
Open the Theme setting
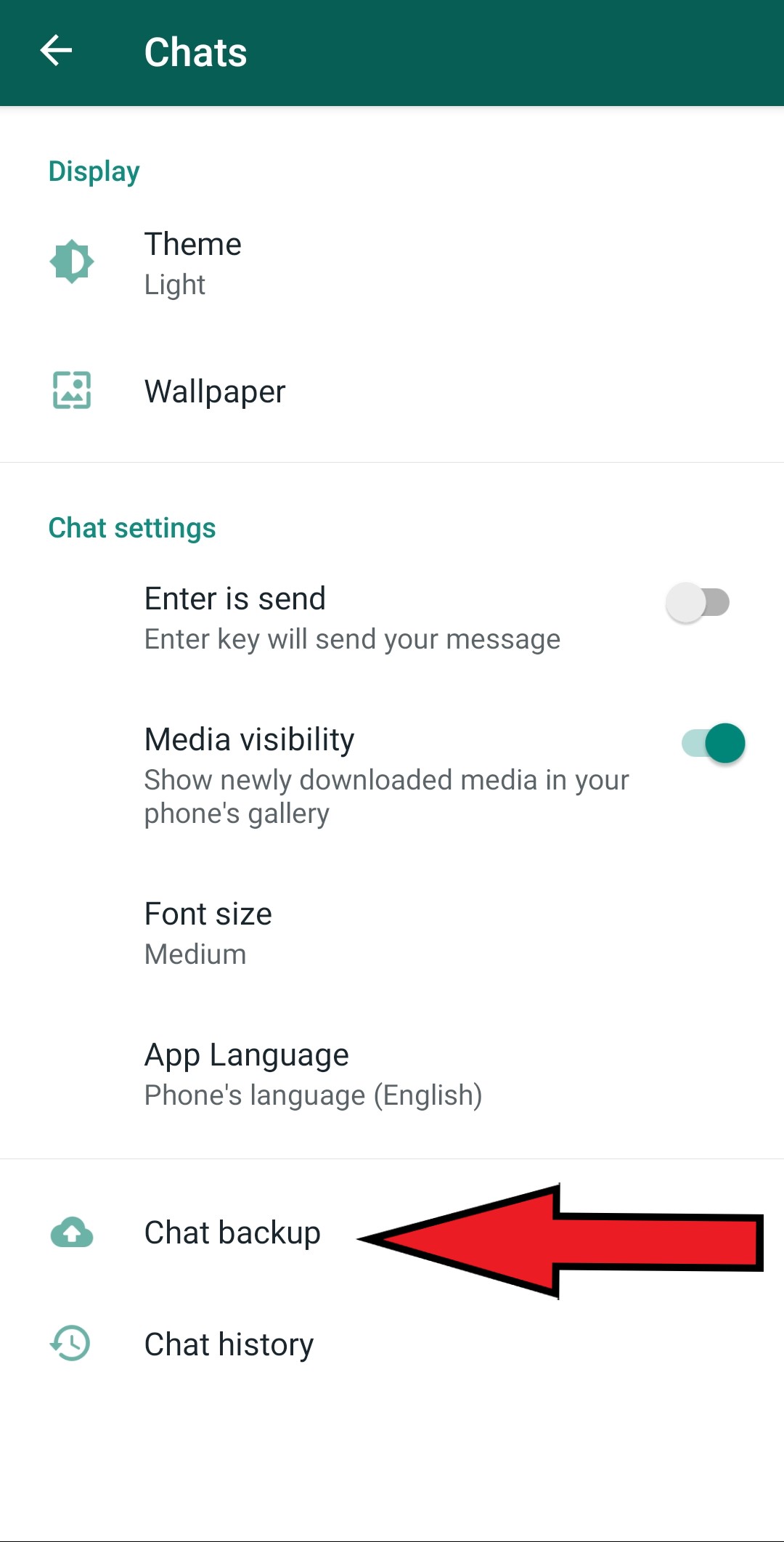click(x=392, y=264)
